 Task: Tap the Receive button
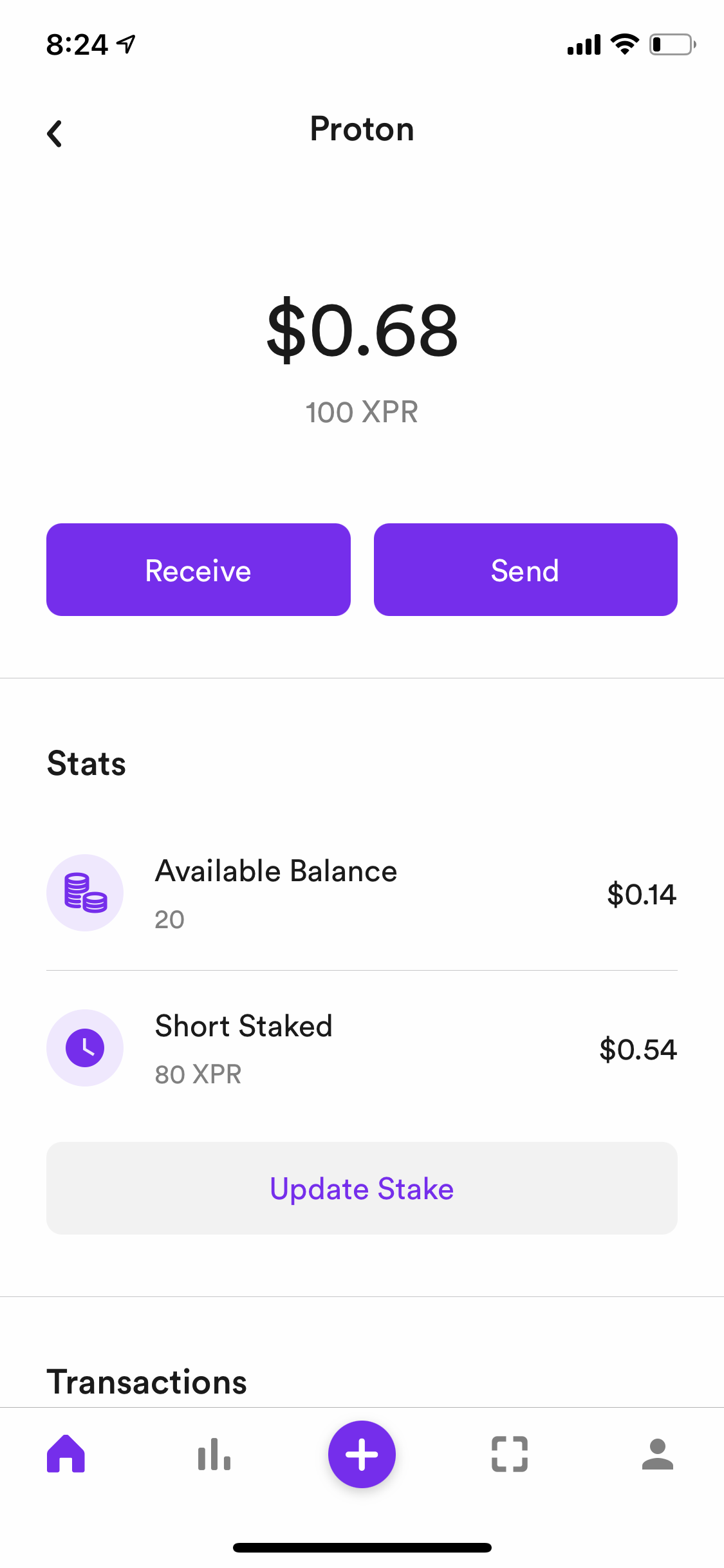coord(198,569)
